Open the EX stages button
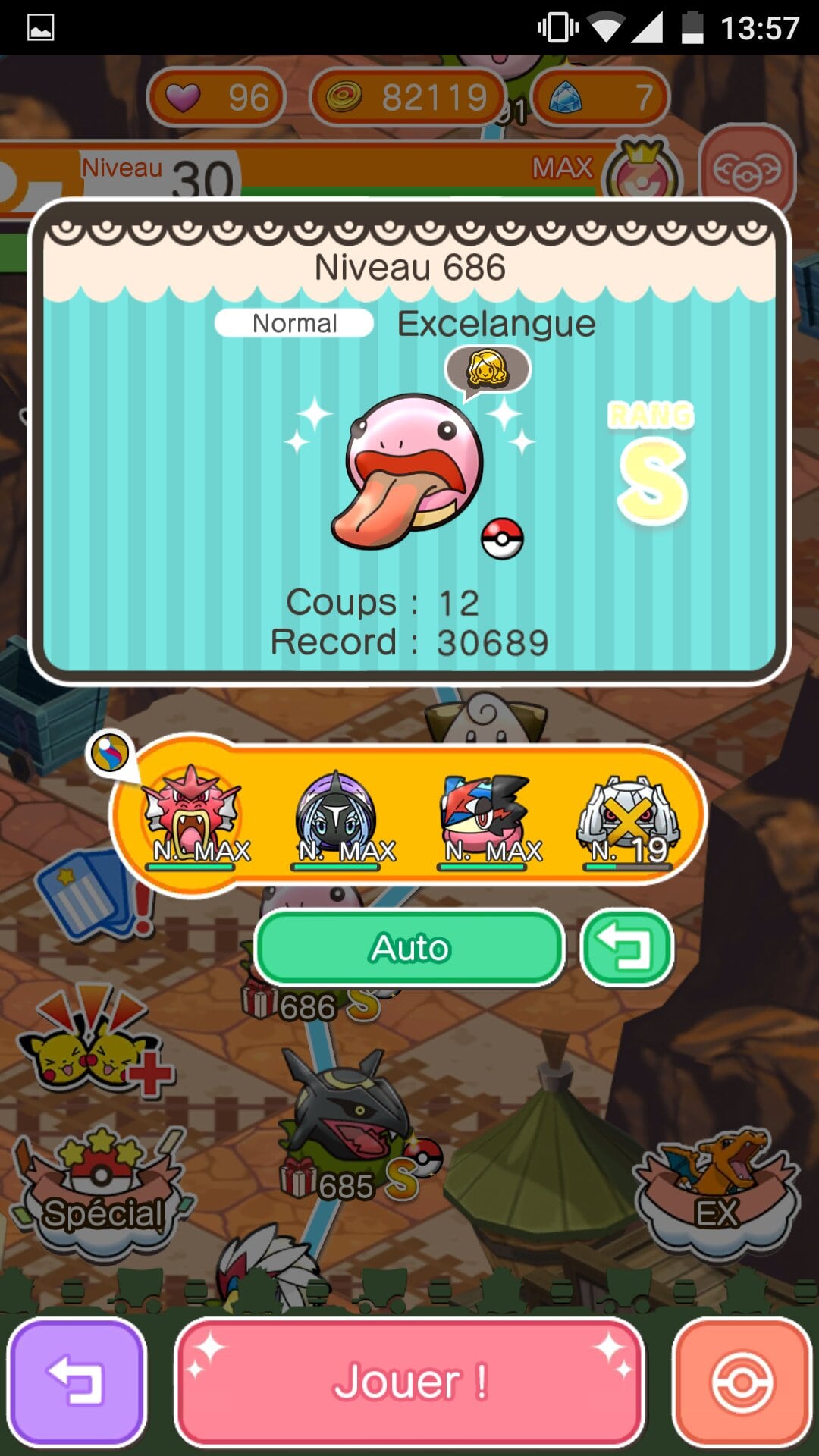 pos(717,1191)
